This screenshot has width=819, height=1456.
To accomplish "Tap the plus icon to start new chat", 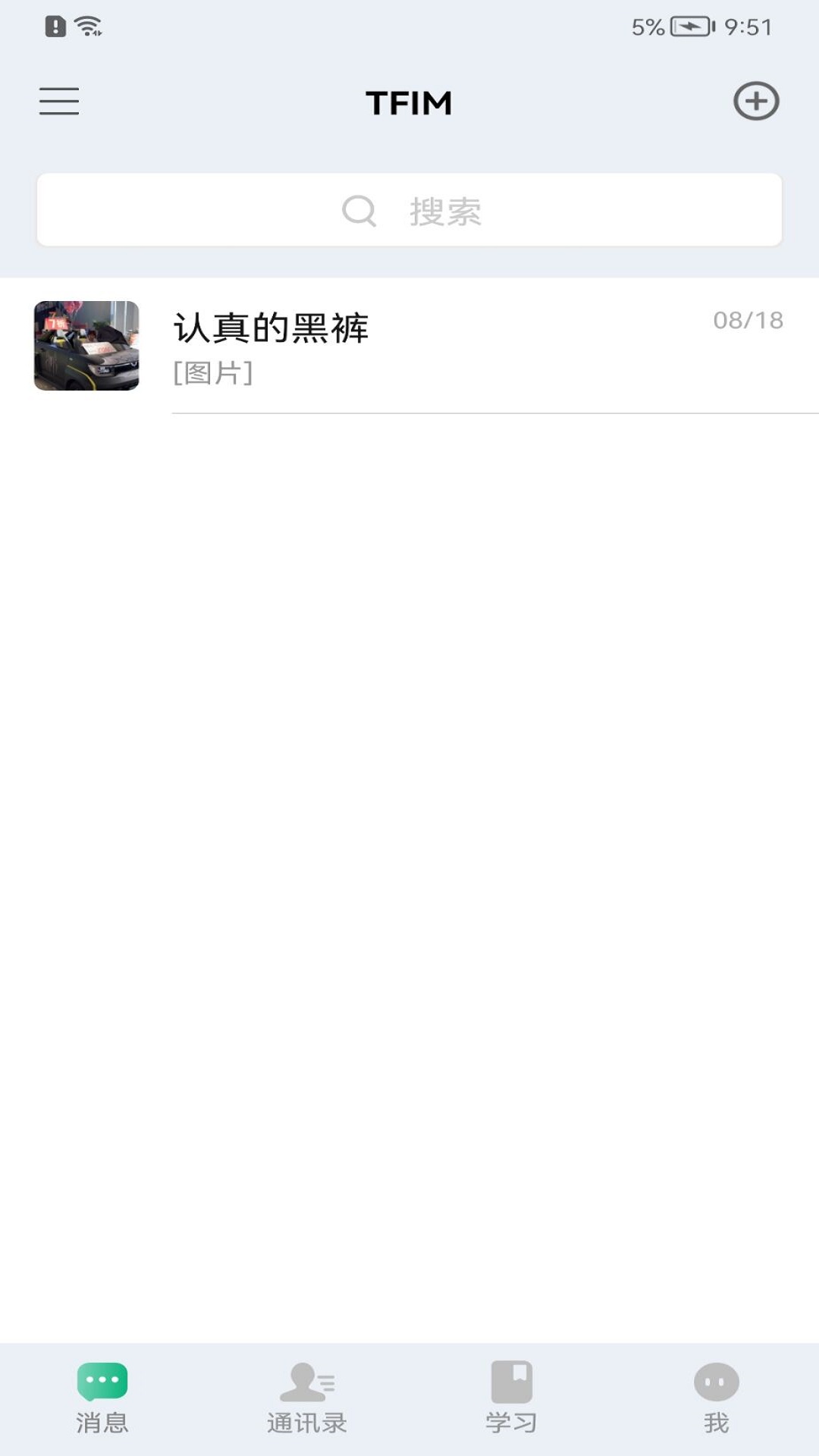I will [x=756, y=102].
